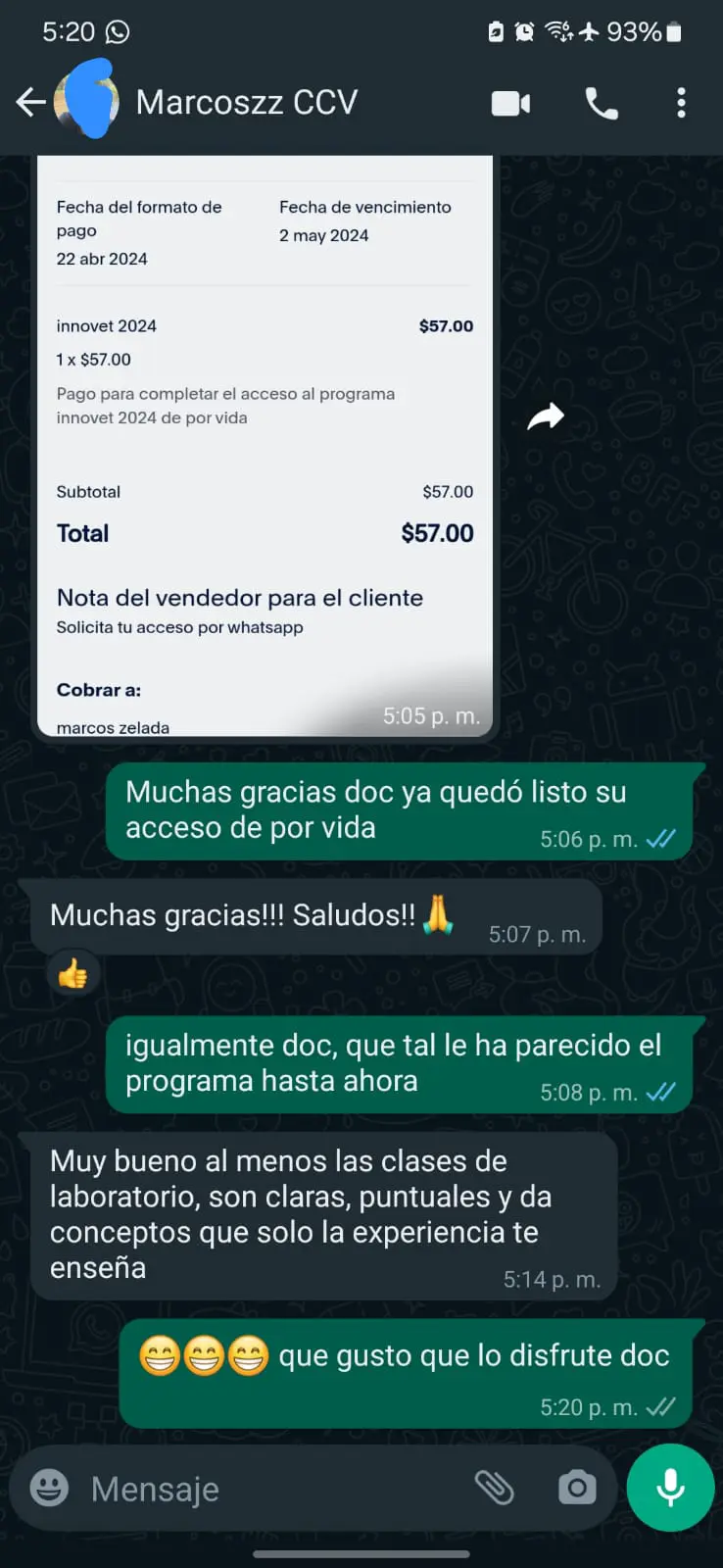The height and width of the screenshot is (1568, 723).
Task: Open the camera from the message bar
Action: tap(577, 1488)
